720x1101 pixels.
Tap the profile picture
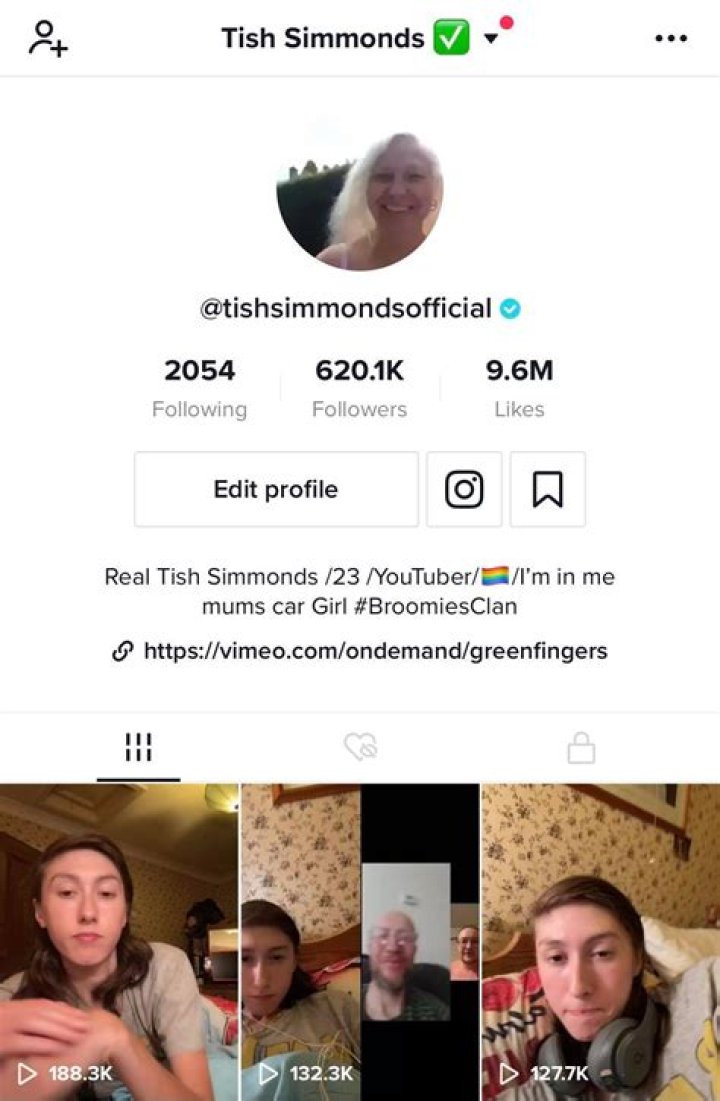tap(360, 202)
